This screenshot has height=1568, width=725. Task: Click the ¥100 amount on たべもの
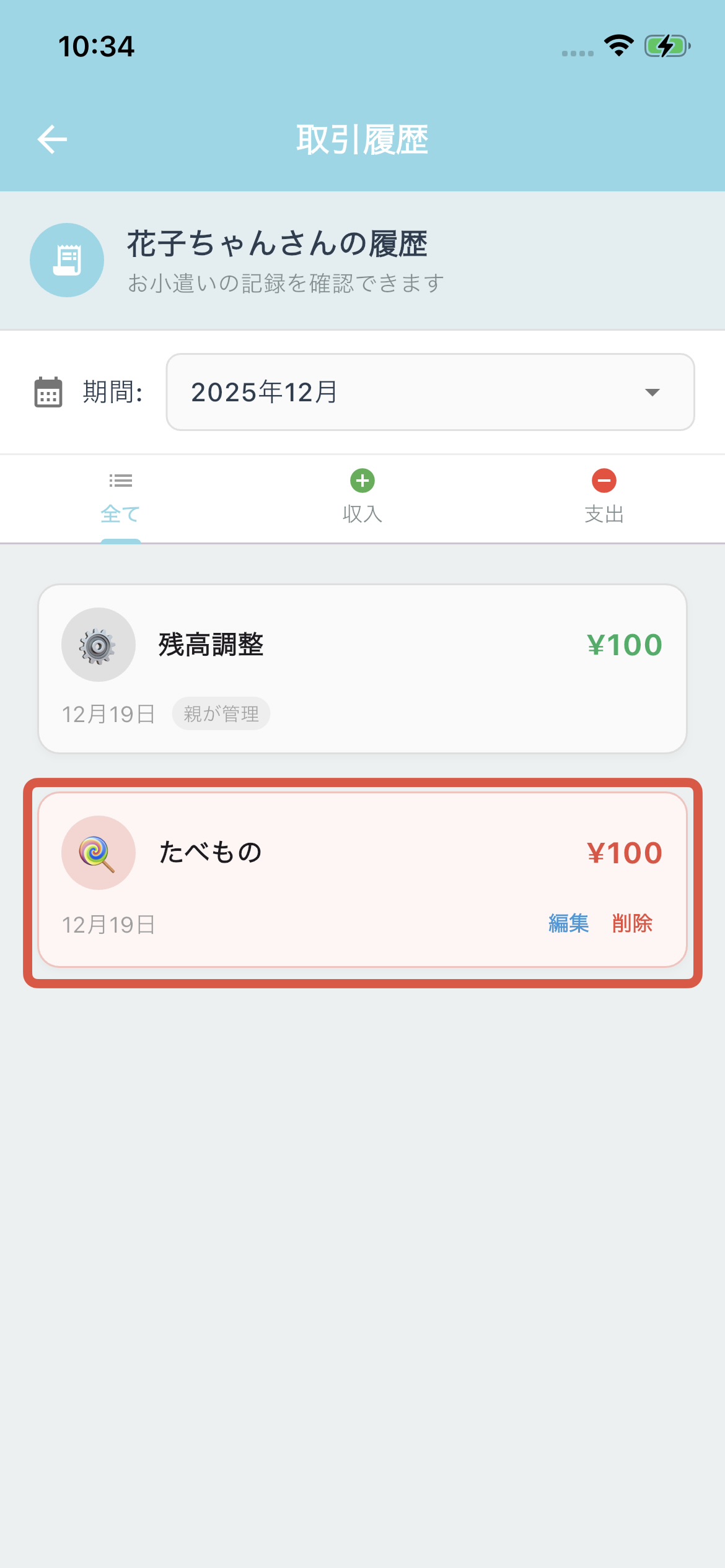coord(624,853)
